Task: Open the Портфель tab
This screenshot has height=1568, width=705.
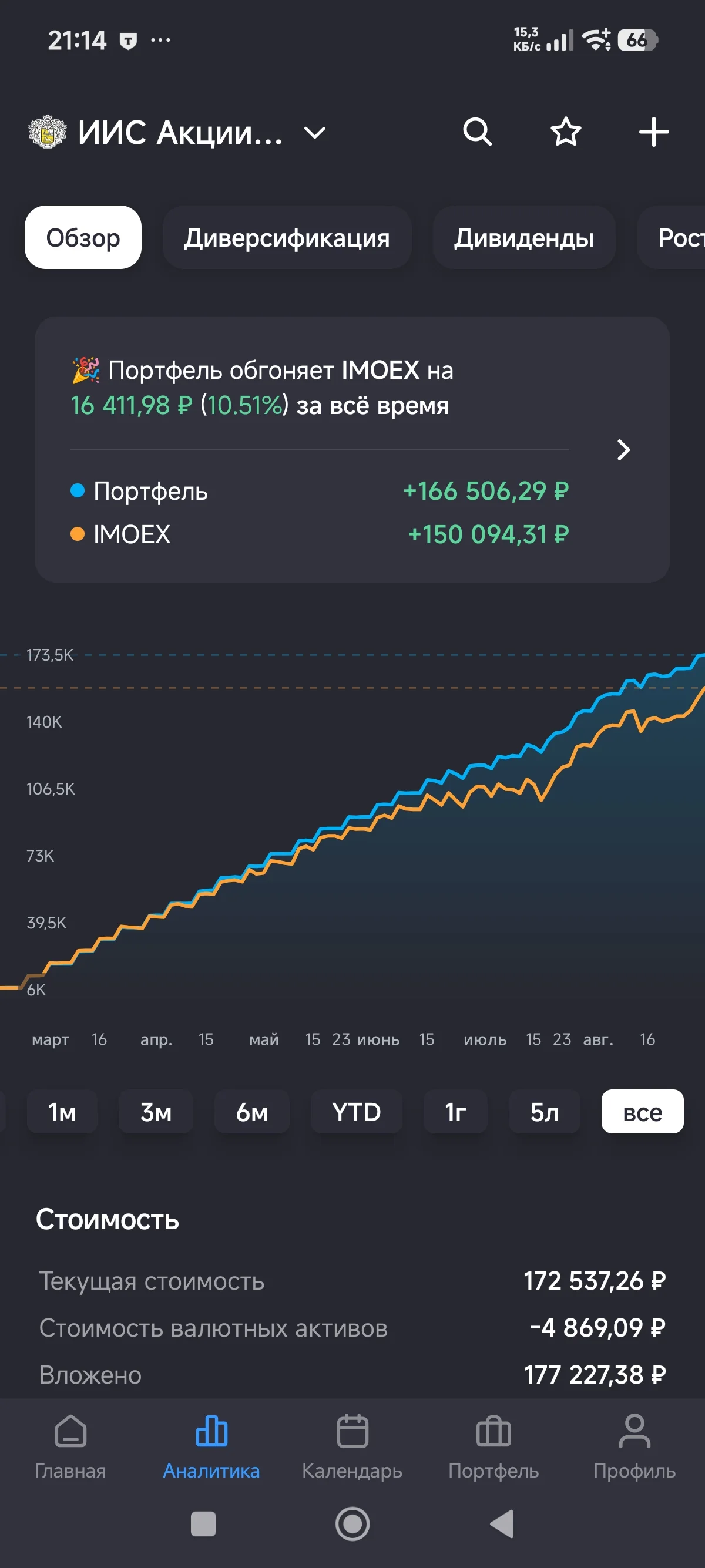Action: 493,1447
